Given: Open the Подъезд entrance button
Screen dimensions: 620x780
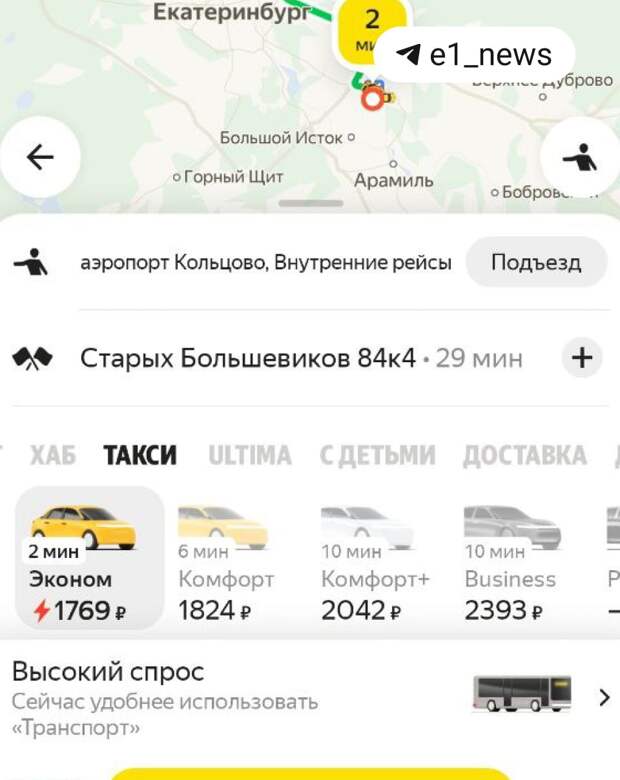Looking at the screenshot, I should tap(536, 263).
